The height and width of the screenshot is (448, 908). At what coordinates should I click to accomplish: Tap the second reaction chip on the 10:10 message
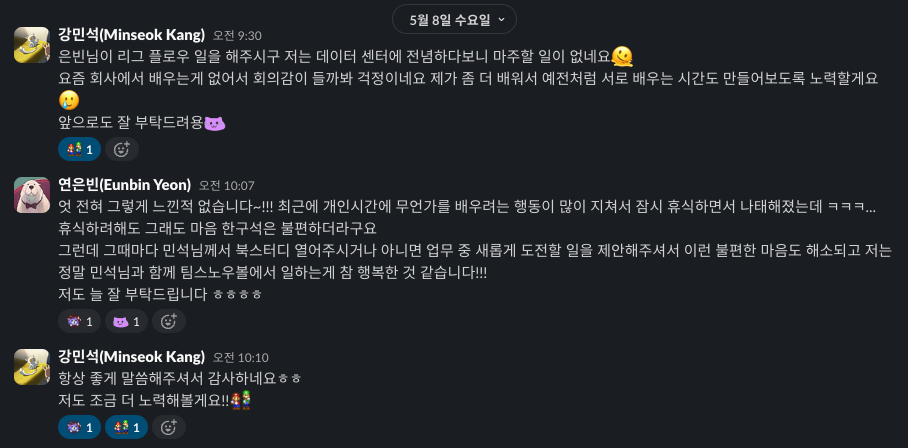pos(126,427)
